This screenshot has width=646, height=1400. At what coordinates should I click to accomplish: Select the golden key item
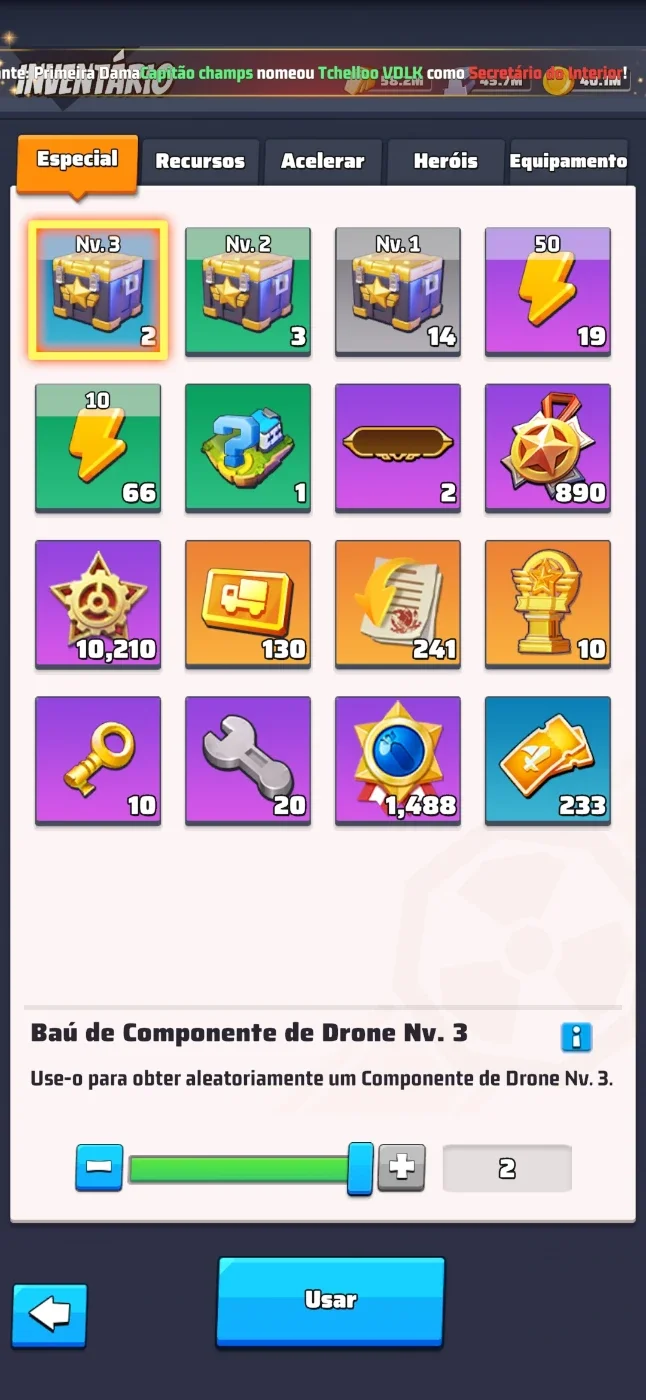point(98,760)
